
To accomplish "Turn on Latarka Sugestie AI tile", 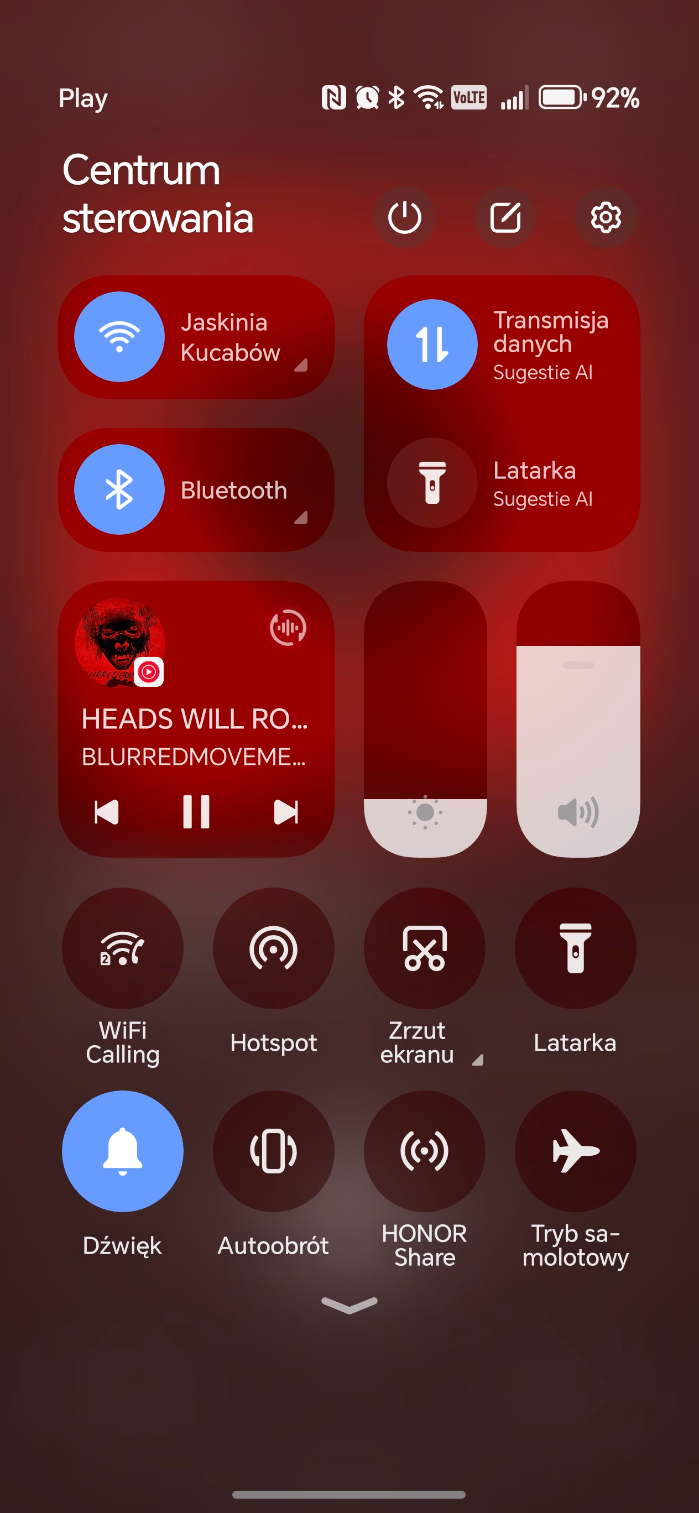I will coord(432,483).
